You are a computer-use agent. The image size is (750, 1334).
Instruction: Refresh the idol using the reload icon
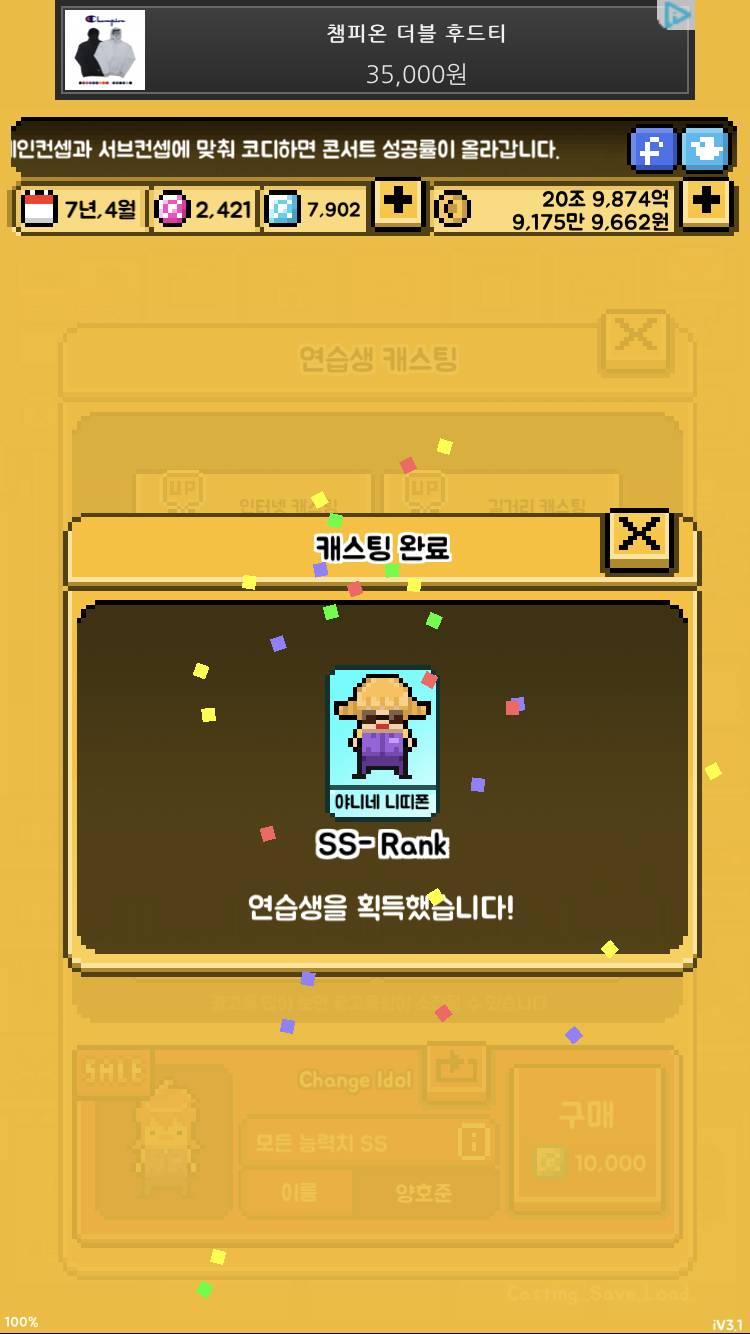pos(457,1072)
